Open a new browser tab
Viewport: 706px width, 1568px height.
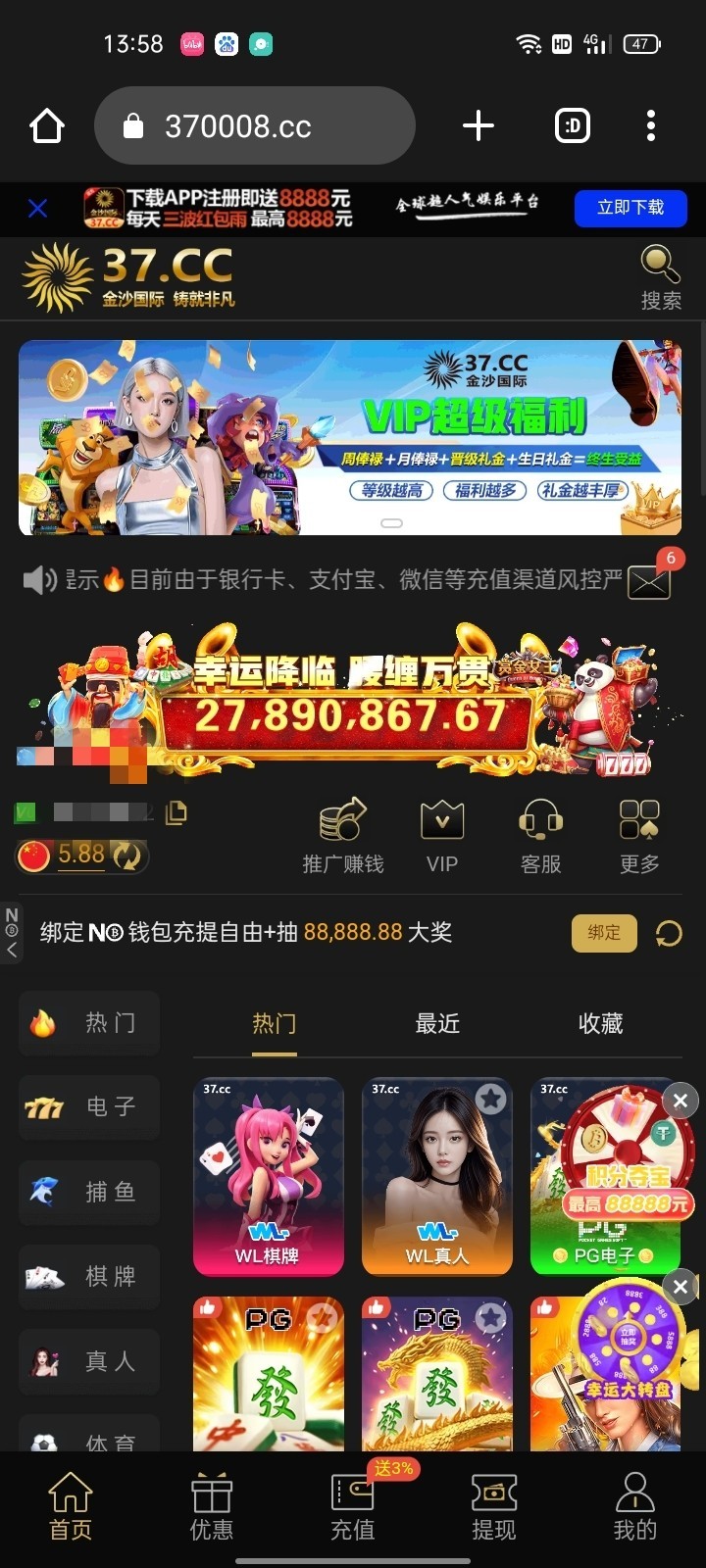478,125
